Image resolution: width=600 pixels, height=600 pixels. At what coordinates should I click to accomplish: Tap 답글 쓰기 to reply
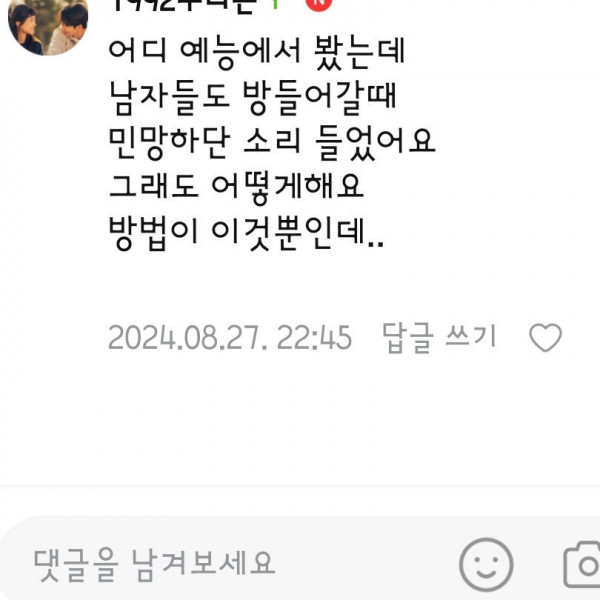[x=439, y=338]
